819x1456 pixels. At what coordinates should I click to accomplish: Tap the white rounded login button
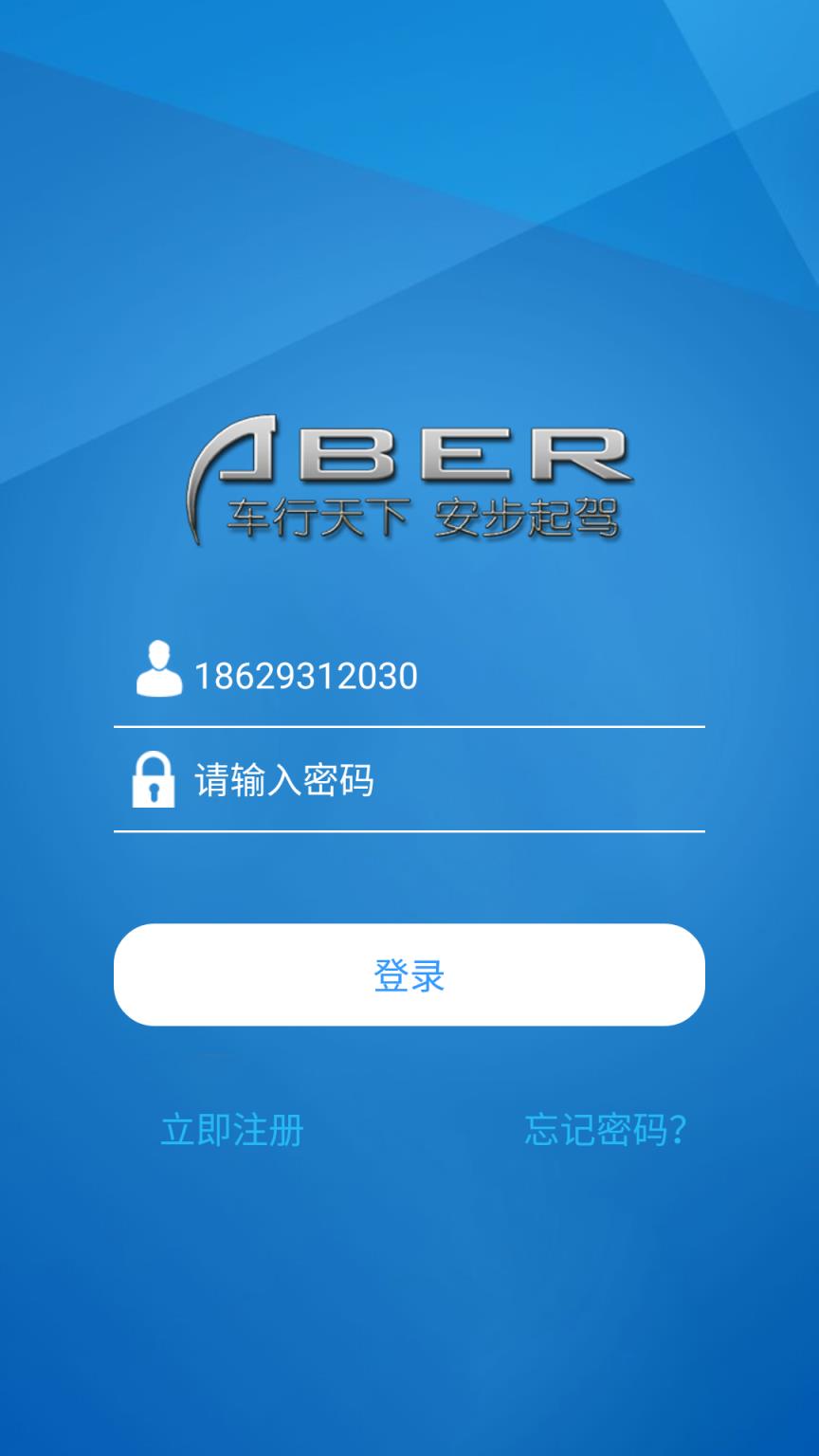[409, 975]
